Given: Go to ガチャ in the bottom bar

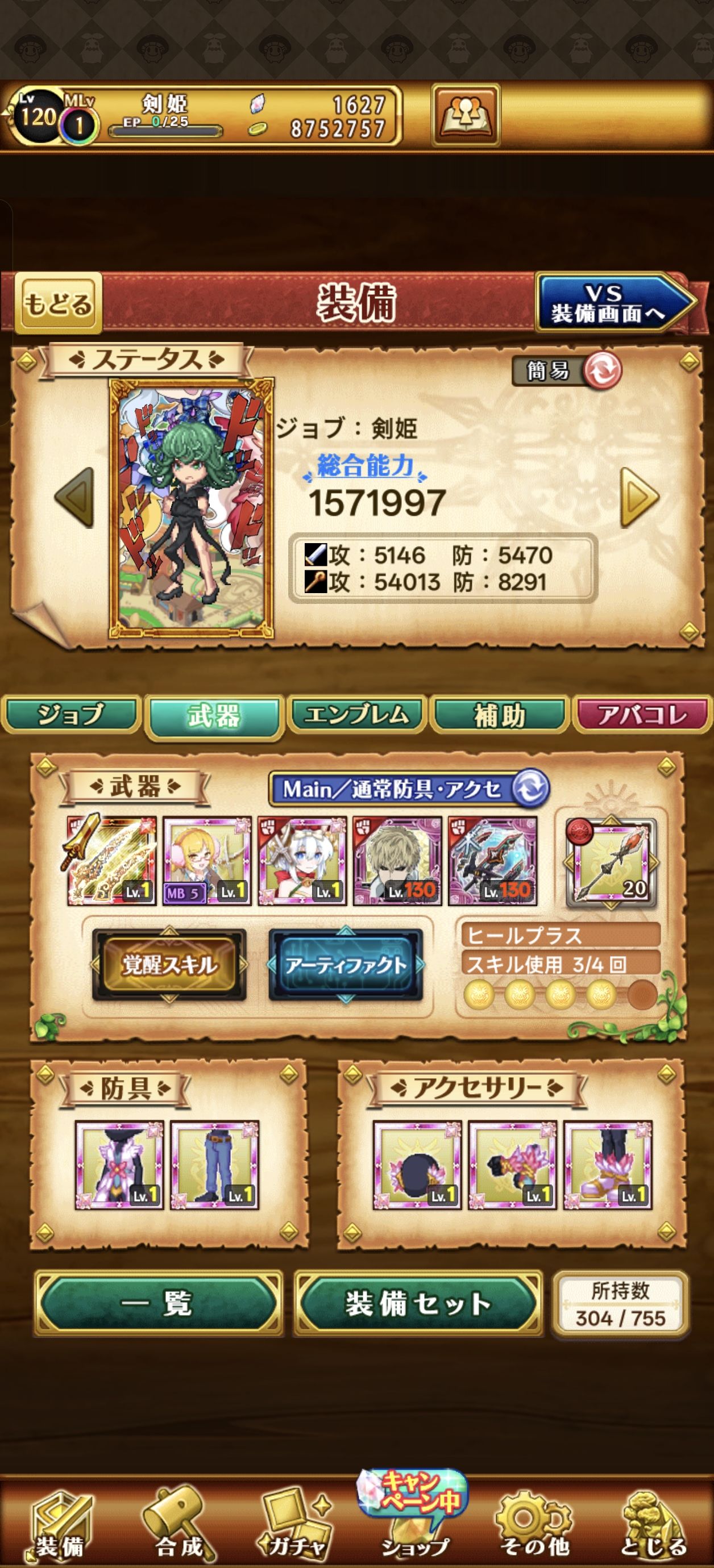Looking at the screenshot, I should [x=296, y=1524].
